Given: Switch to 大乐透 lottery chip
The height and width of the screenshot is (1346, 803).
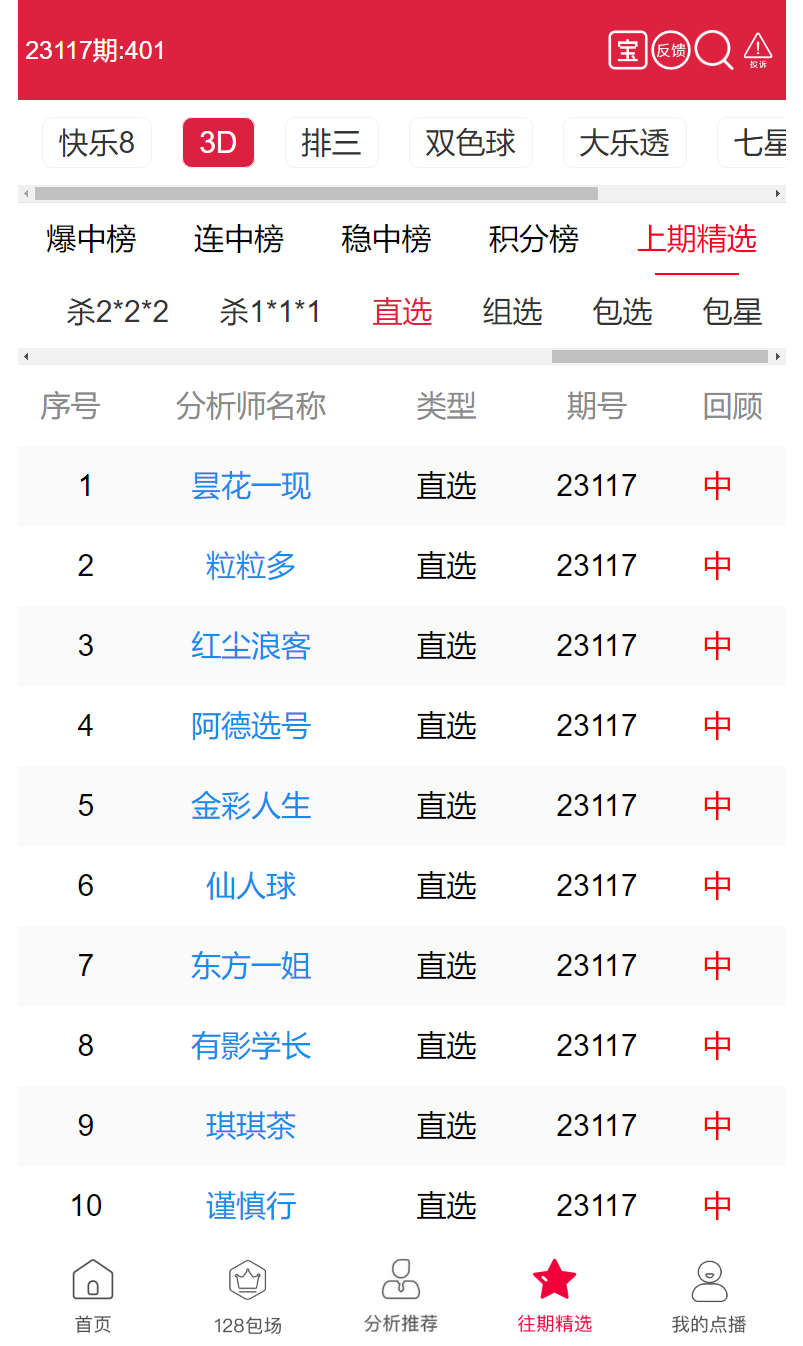Looking at the screenshot, I should 624,143.
